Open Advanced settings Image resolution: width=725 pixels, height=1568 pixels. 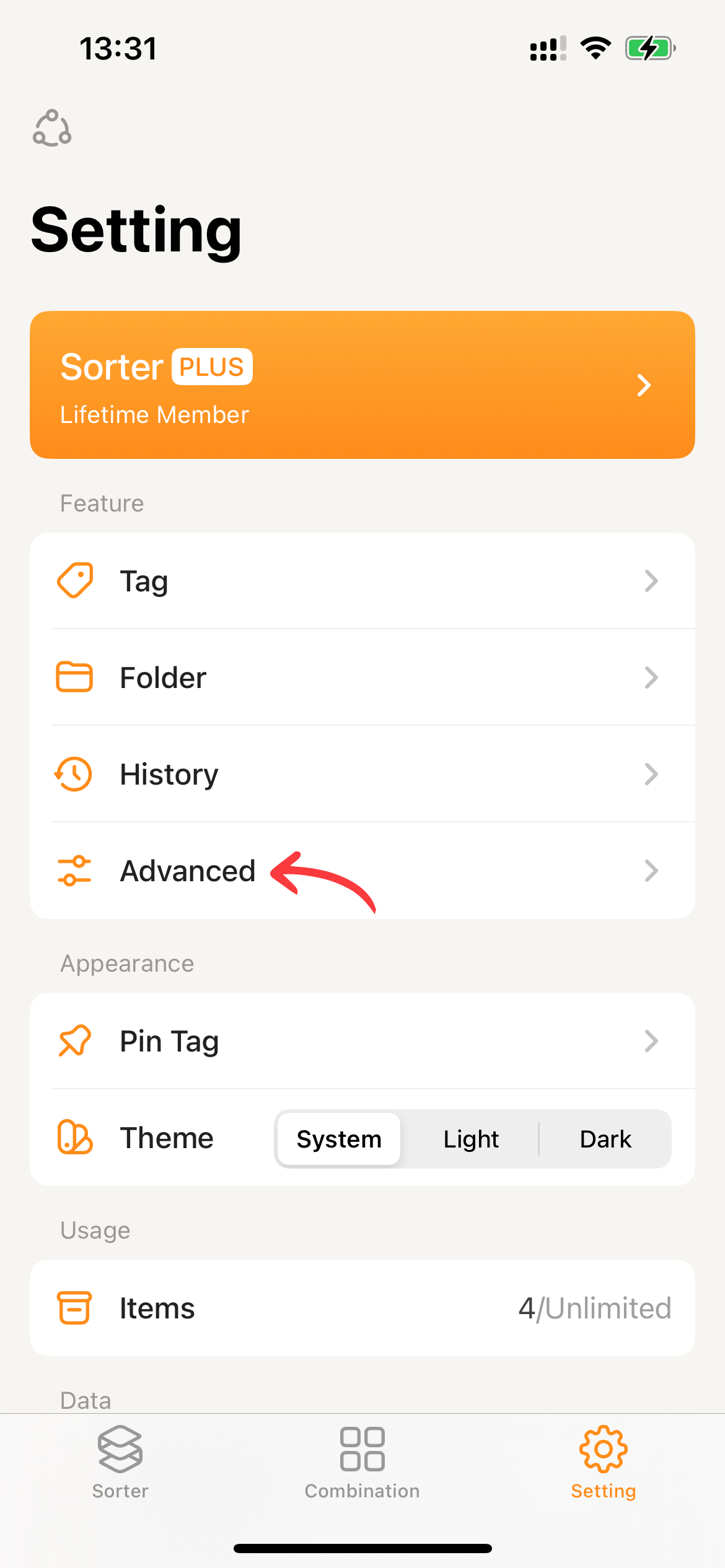[x=362, y=871]
